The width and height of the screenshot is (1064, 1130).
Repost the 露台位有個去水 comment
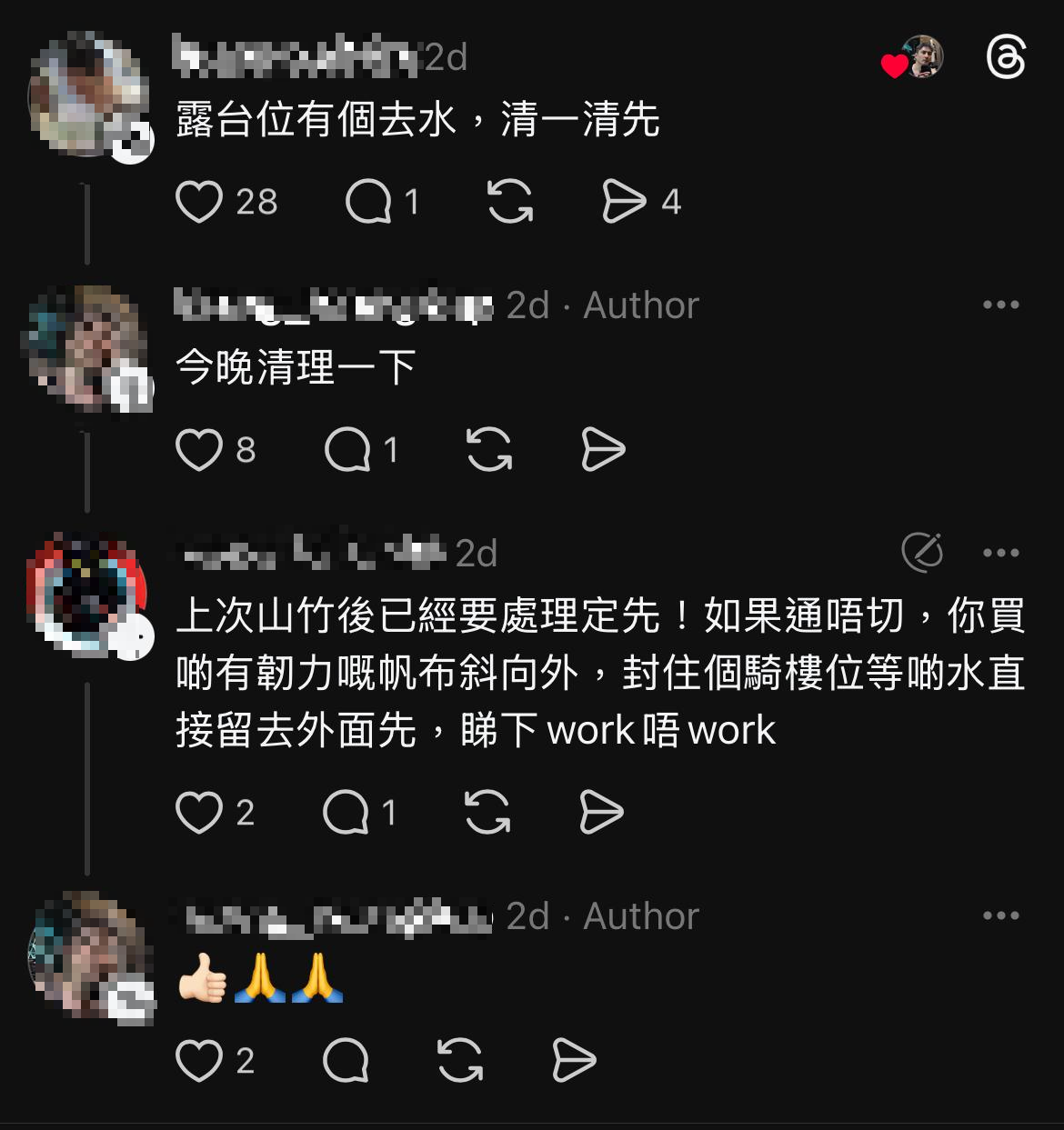tap(510, 202)
